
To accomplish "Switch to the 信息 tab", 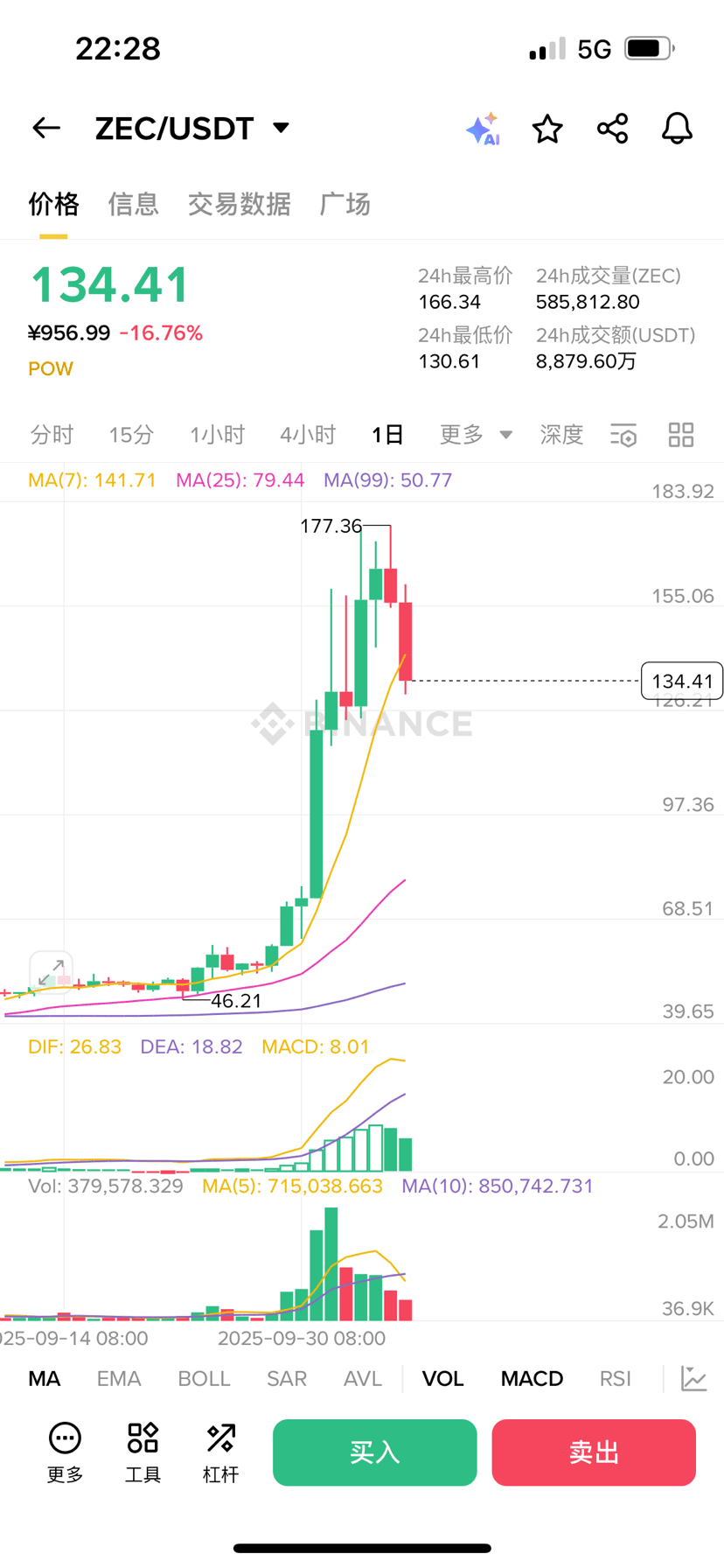I will point(133,204).
